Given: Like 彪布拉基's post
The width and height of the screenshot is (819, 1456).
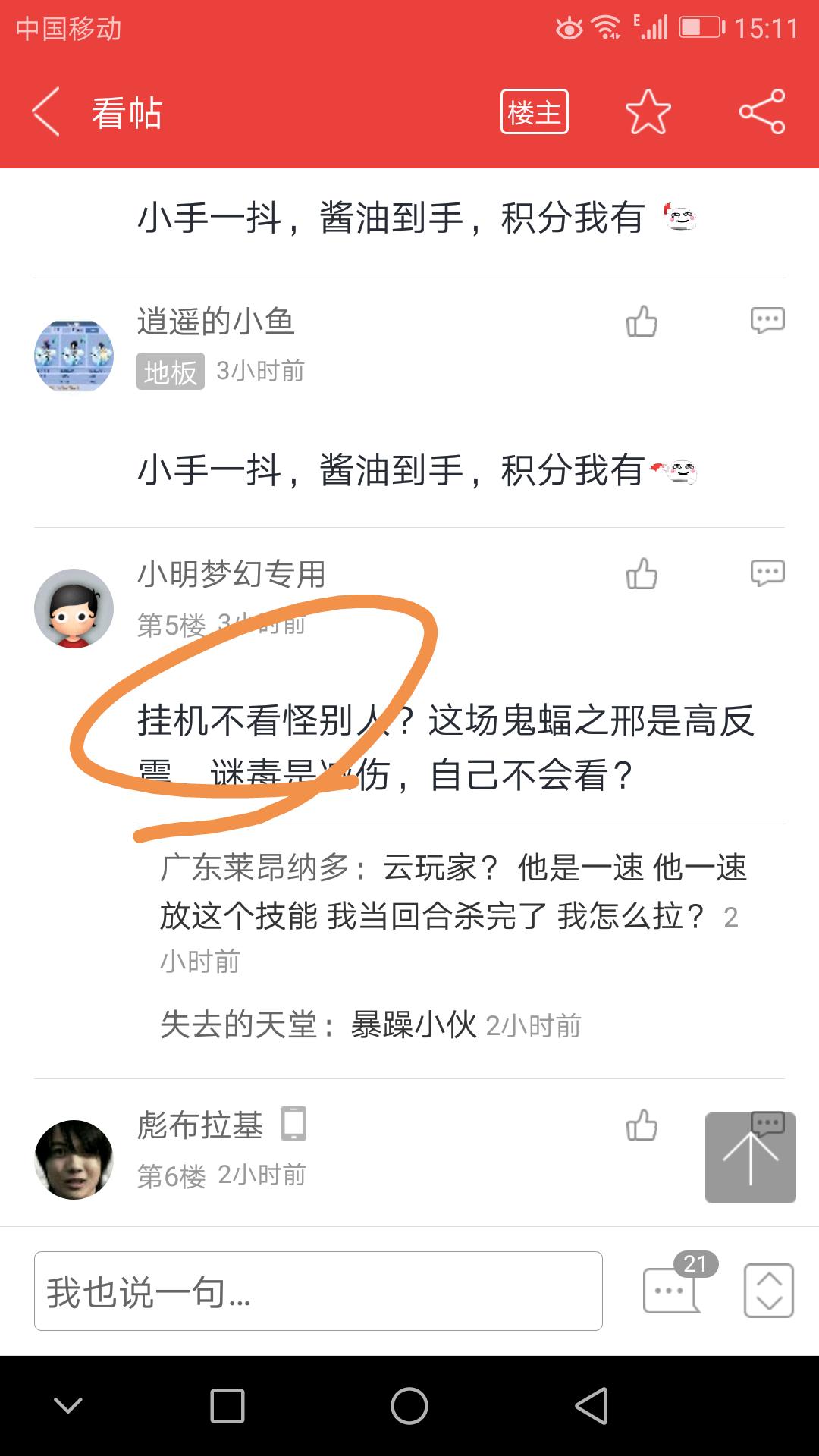Looking at the screenshot, I should tap(642, 1125).
